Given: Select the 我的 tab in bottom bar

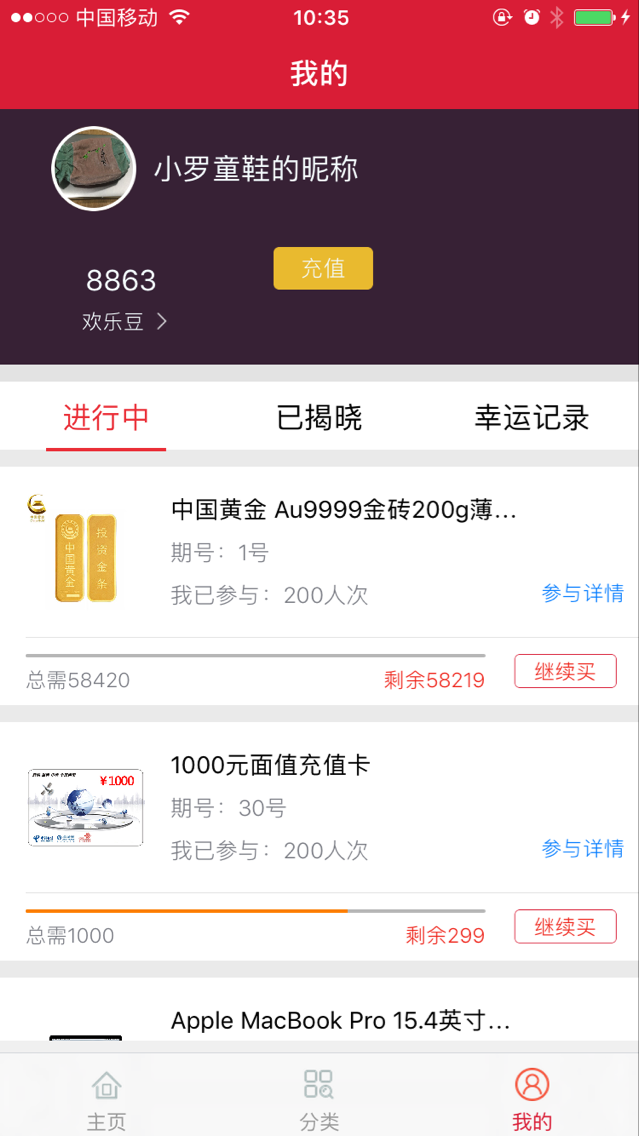Looking at the screenshot, I should (x=532, y=1098).
